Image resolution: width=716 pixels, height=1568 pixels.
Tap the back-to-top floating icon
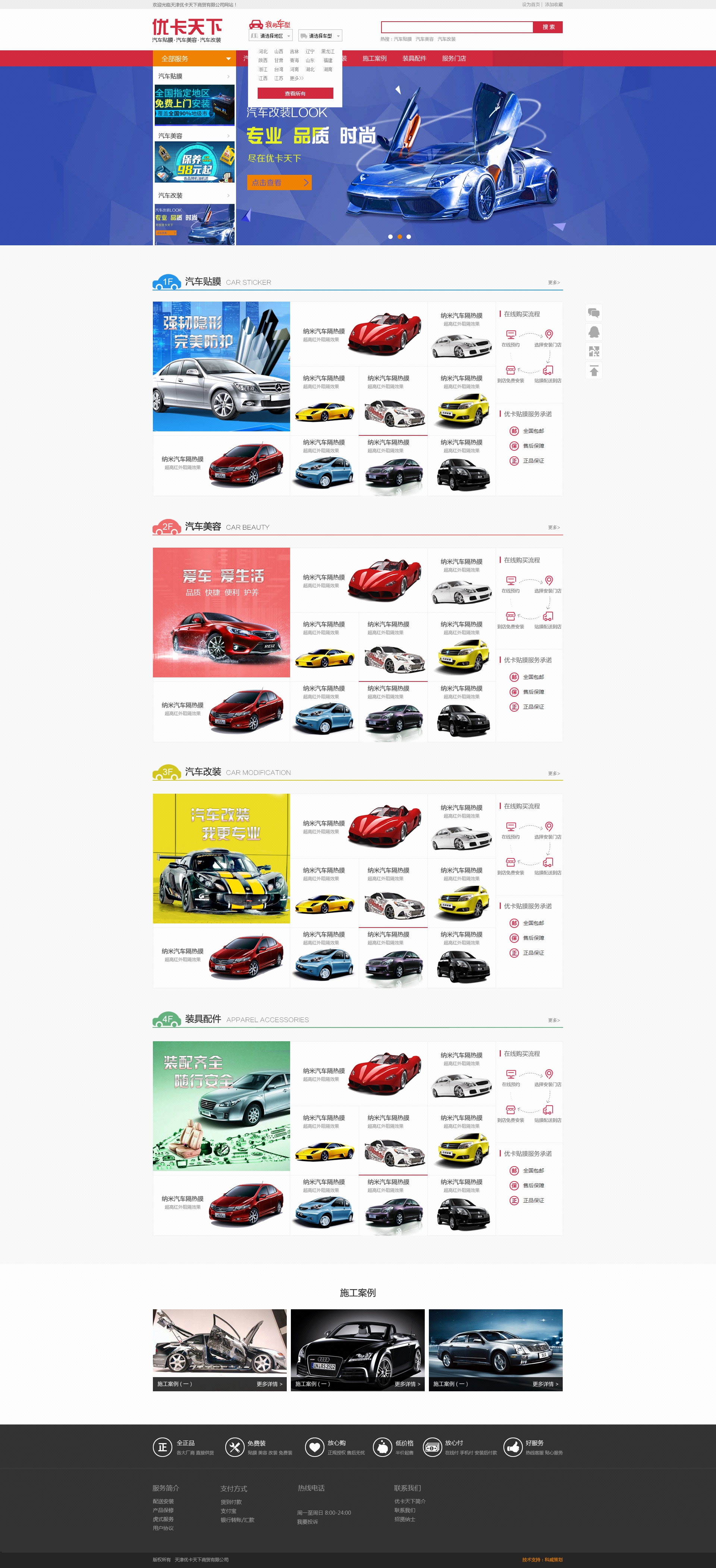(x=594, y=371)
